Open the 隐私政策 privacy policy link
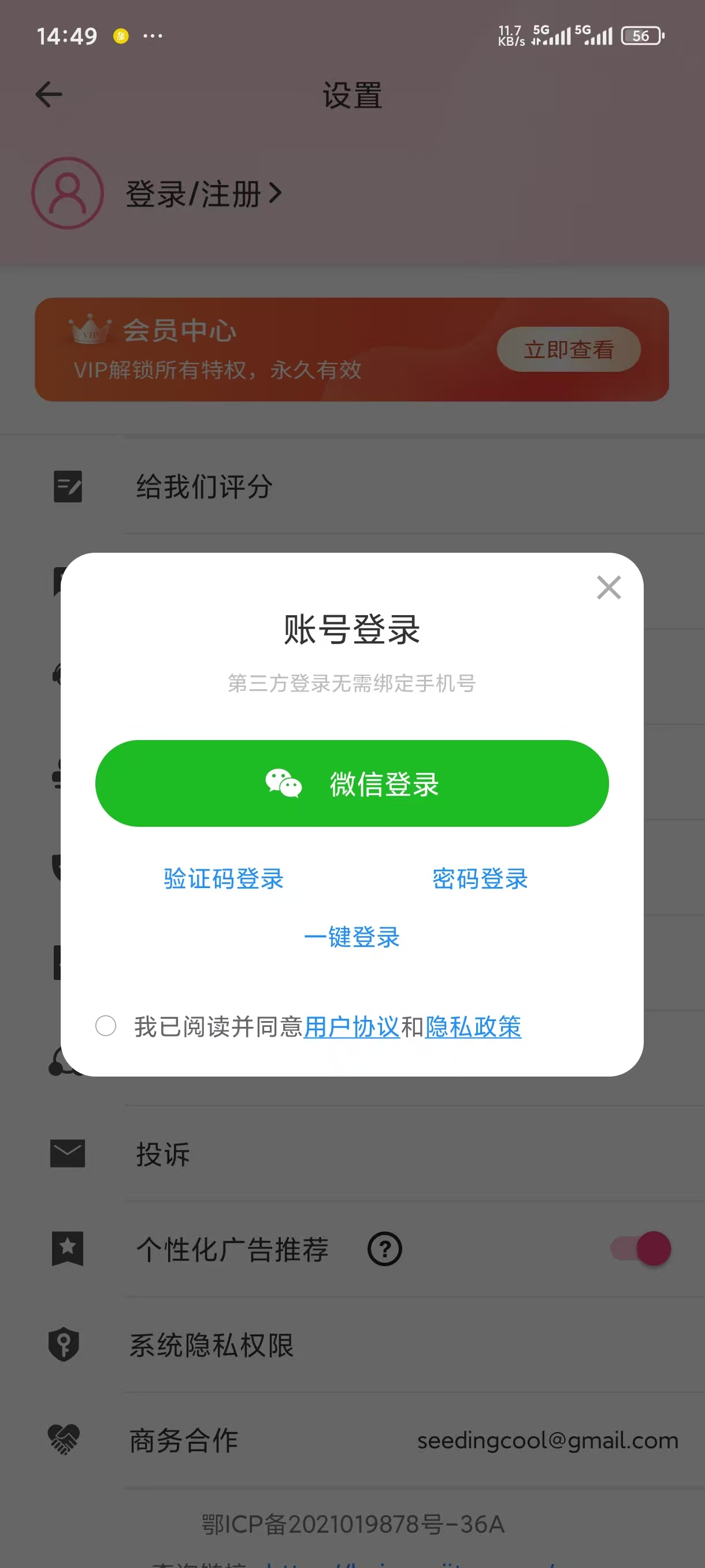Screen dimensions: 705x1568 click(x=474, y=1027)
